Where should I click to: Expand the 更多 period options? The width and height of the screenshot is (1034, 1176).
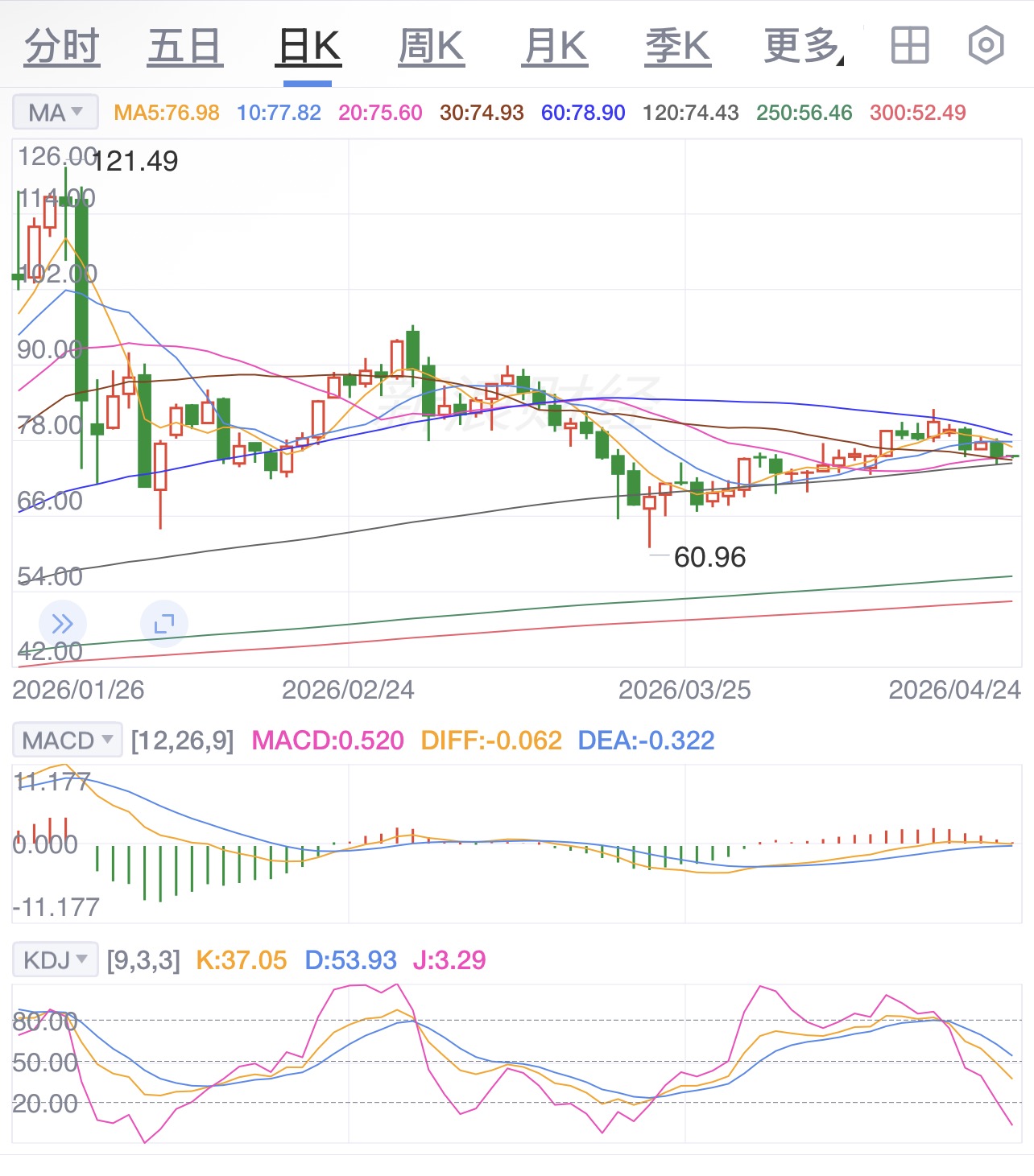pyautogui.click(x=804, y=46)
